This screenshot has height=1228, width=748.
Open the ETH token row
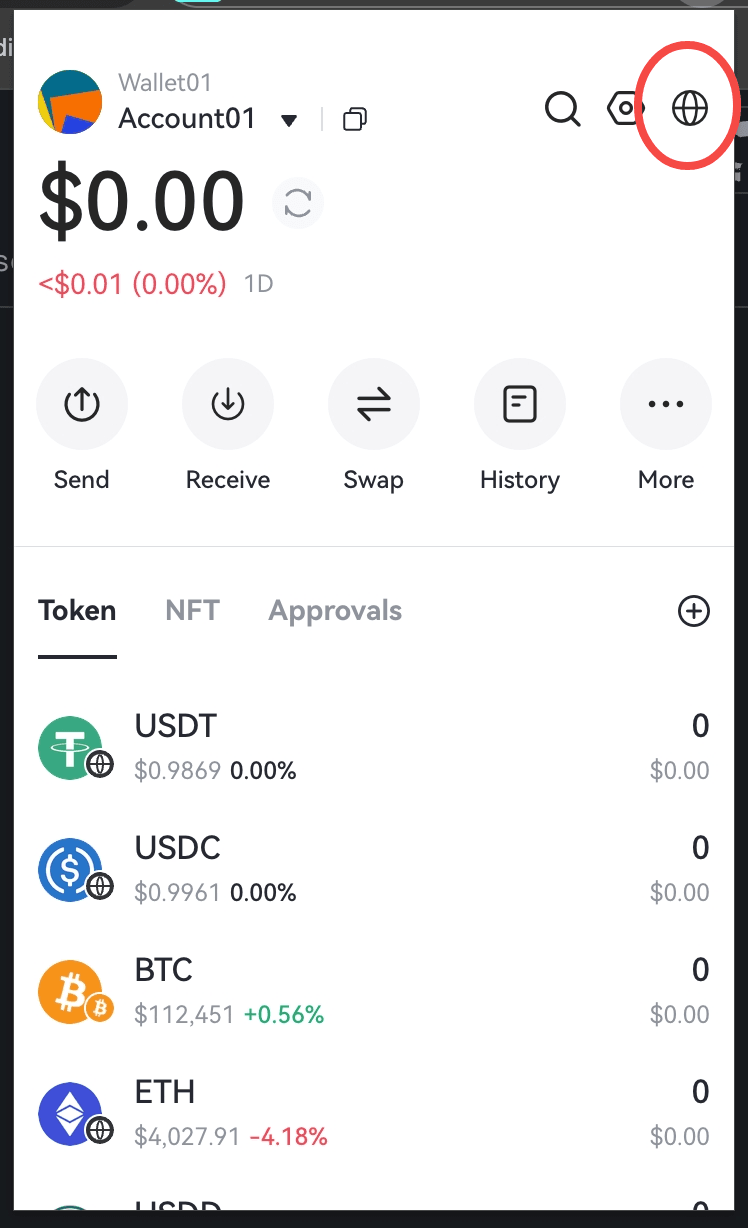[374, 1114]
